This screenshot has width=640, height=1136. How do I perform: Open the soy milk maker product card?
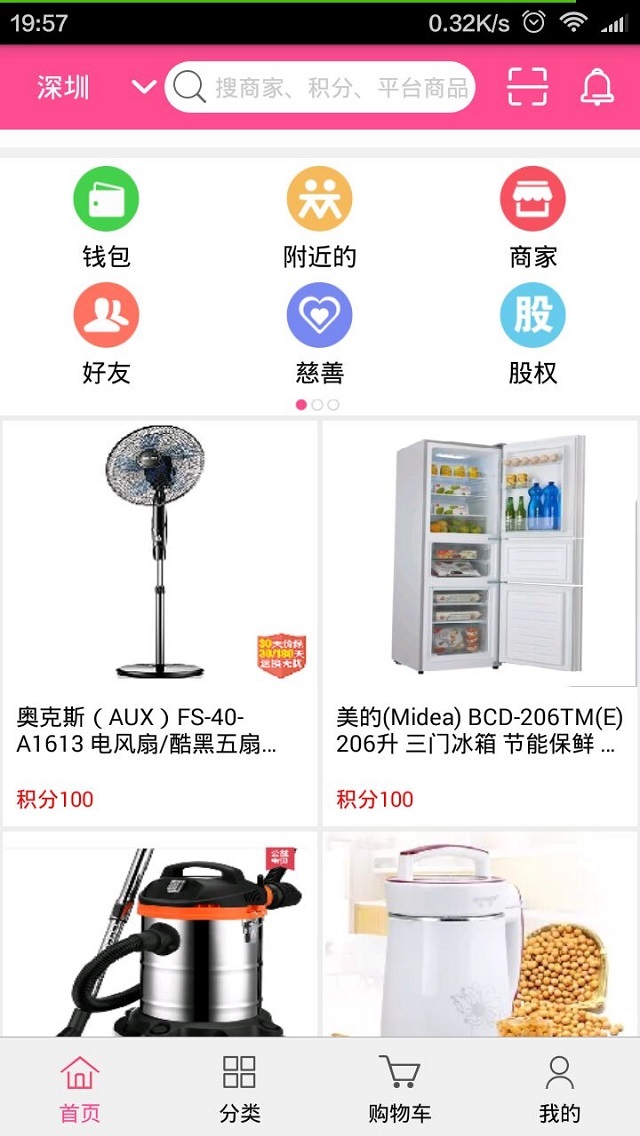480,935
